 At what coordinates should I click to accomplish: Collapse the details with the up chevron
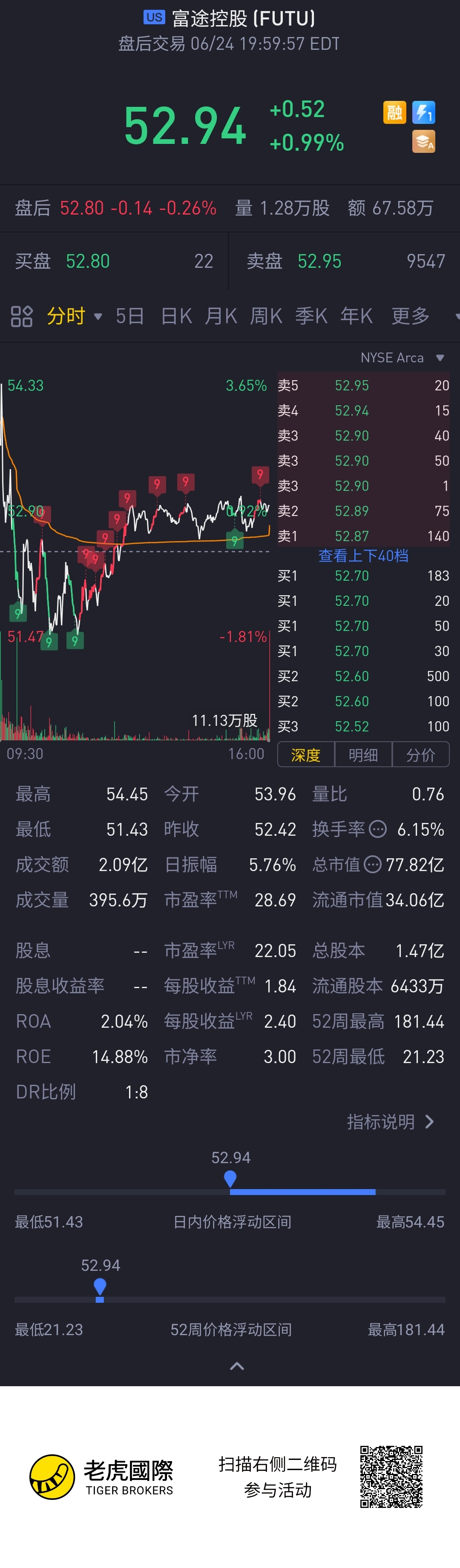(x=237, y=1366)
